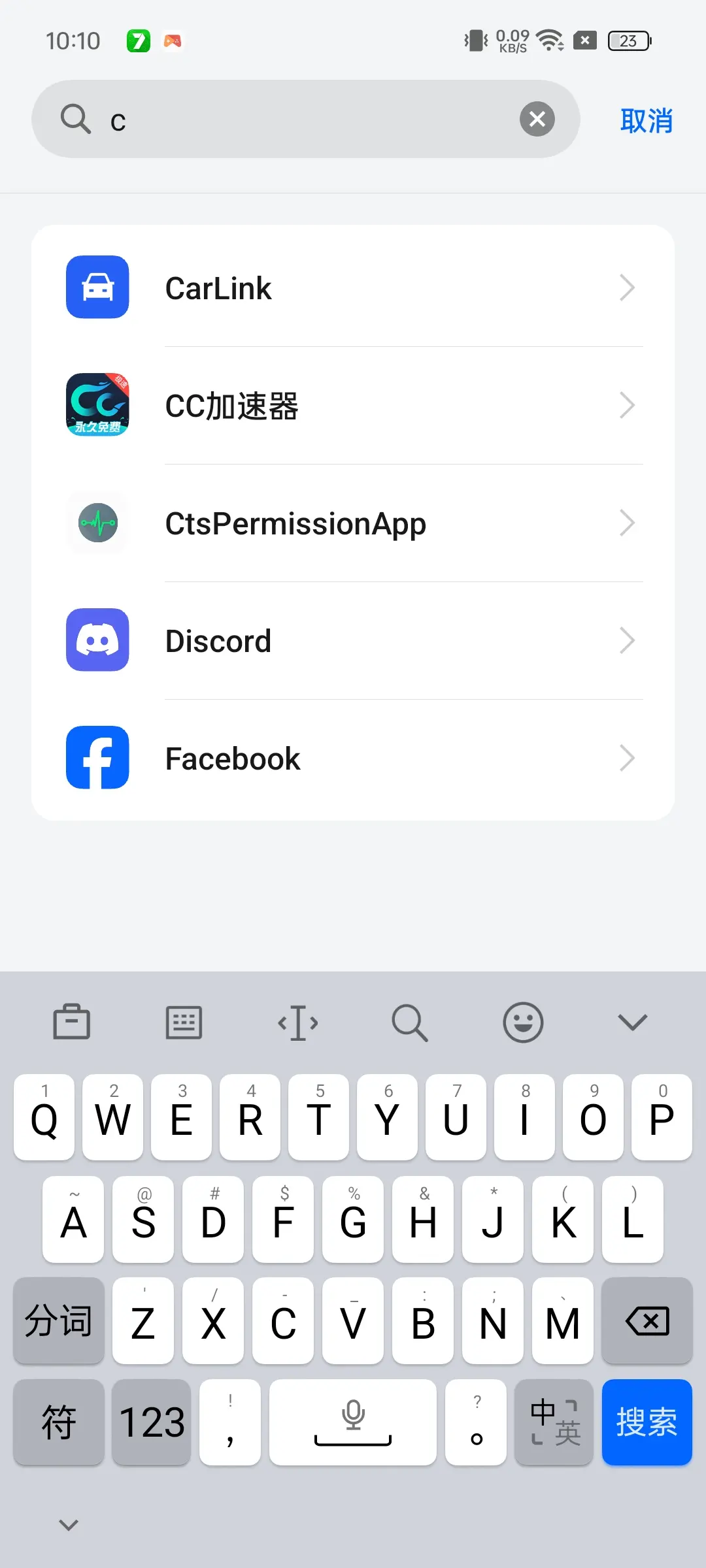The height and width of the screenshot is (1568, 706).
Task: Tap the keyboard toolbar search icon
Action: coord(410,1022)
